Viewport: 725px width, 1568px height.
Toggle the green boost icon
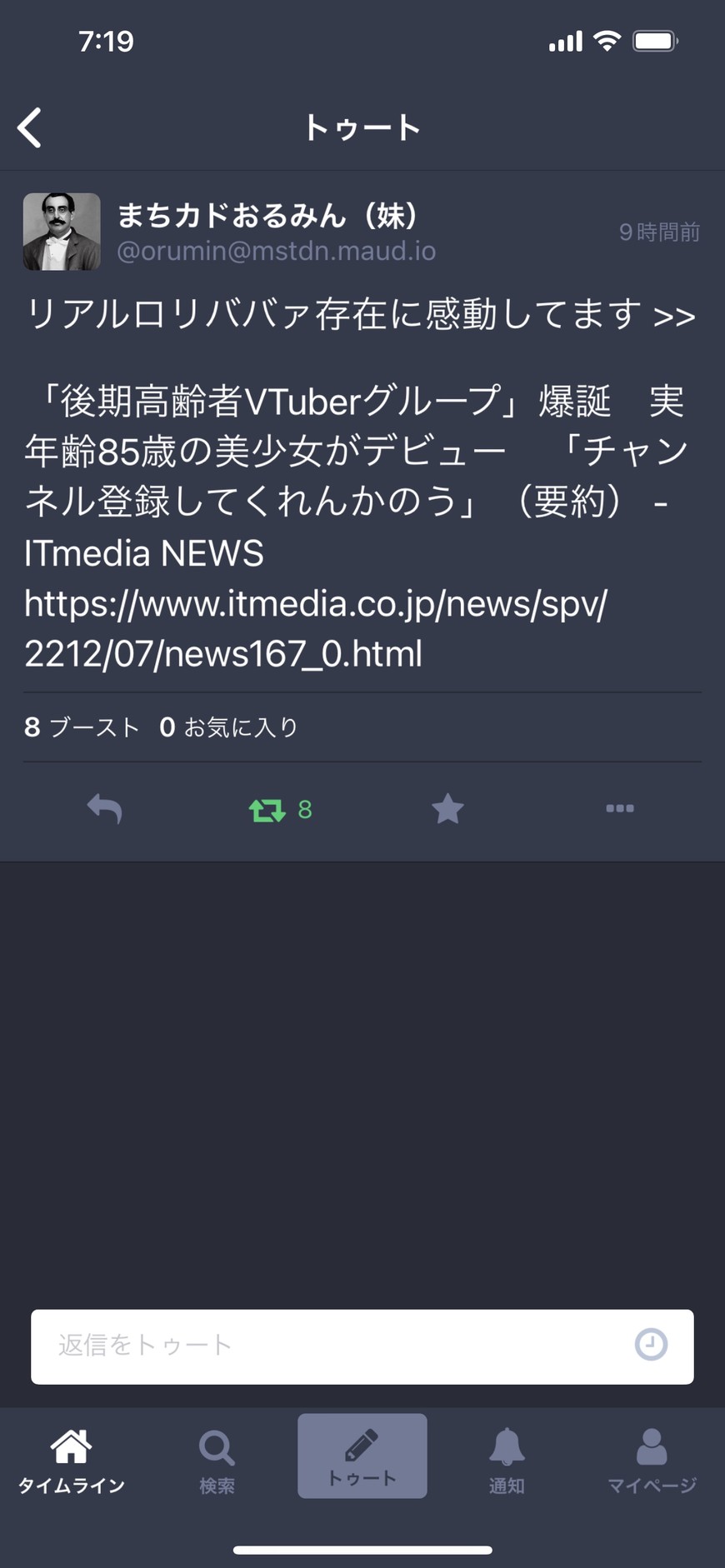pyautogui.click(x=267, y=810)
